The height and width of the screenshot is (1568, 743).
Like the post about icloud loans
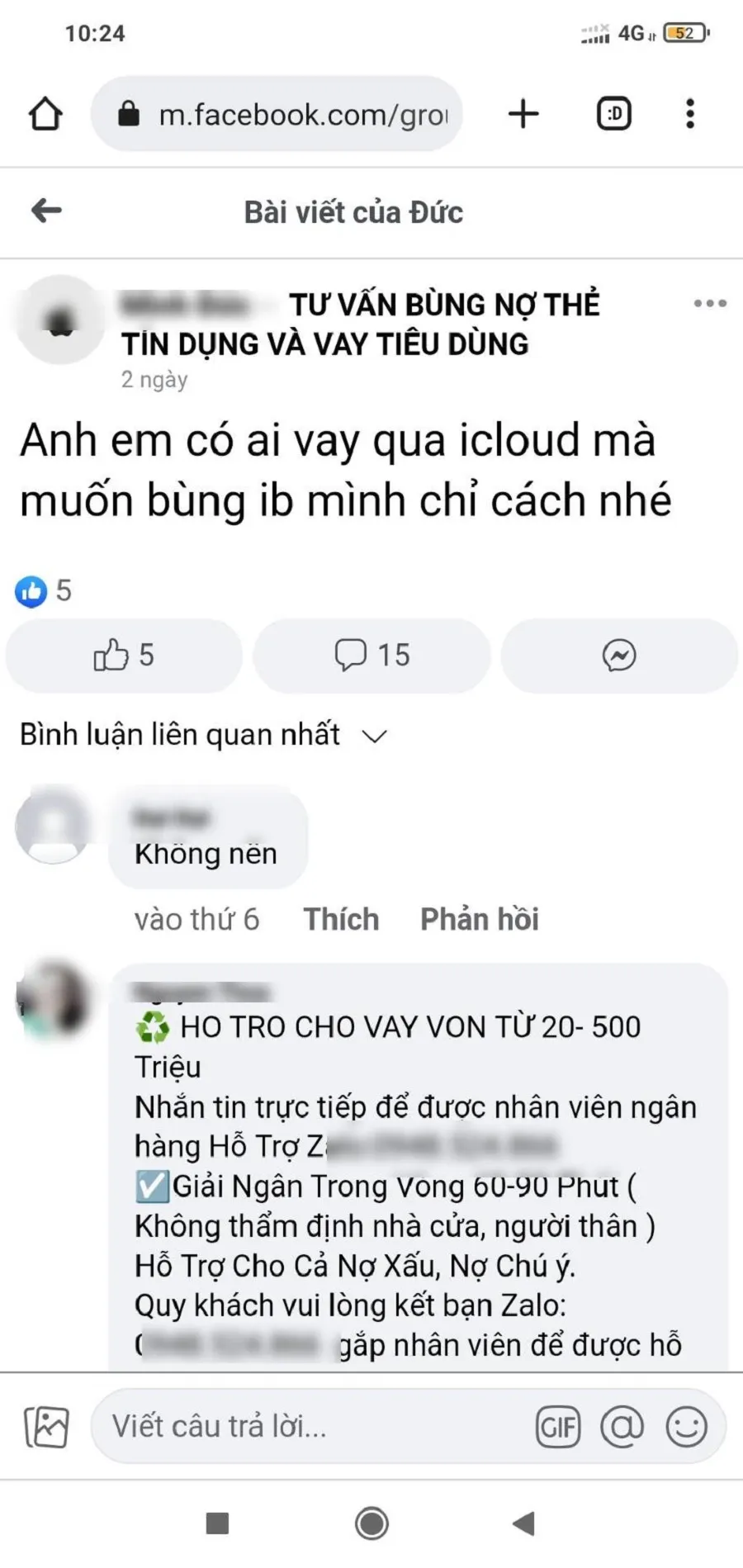[x=124, y=656]
